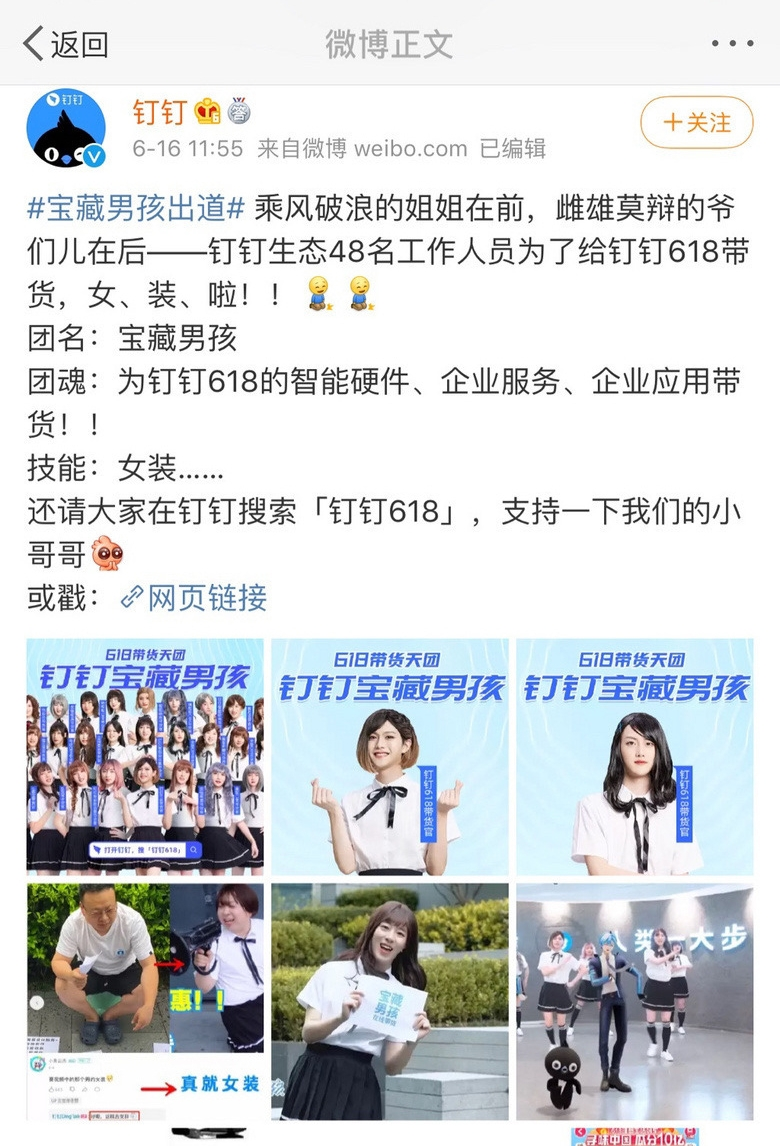Open the dance group picture

(x=634, y=1000)
